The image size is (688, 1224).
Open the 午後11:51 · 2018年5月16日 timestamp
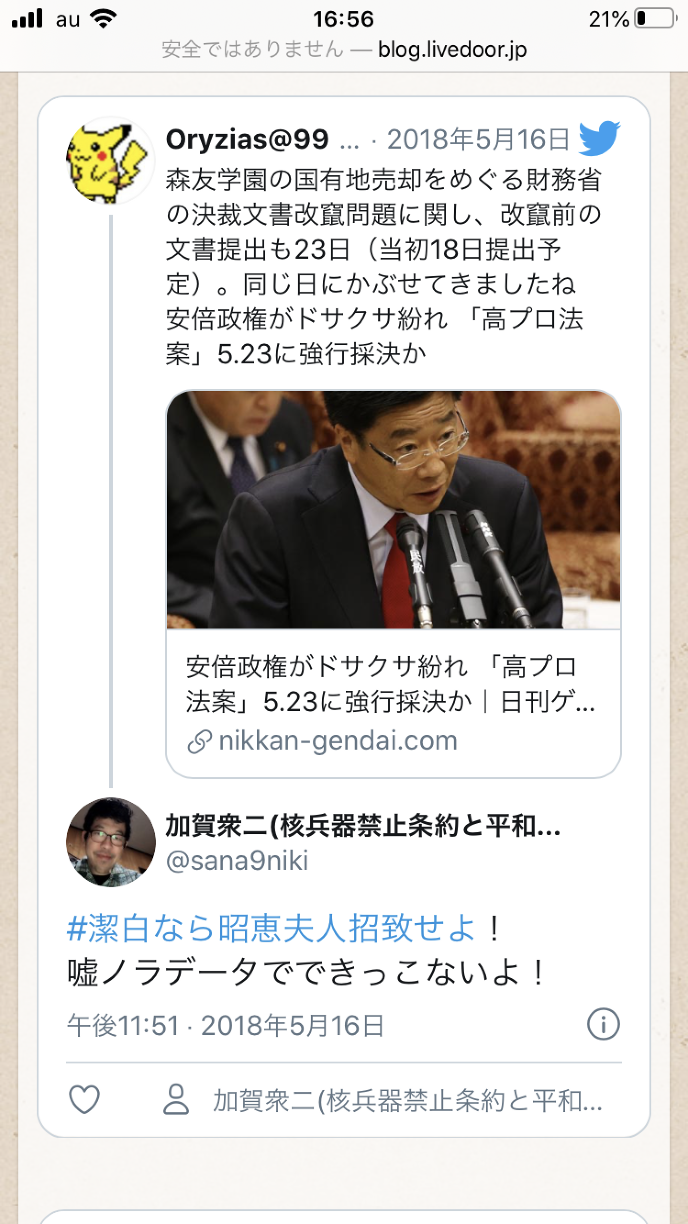[225, 1025]
